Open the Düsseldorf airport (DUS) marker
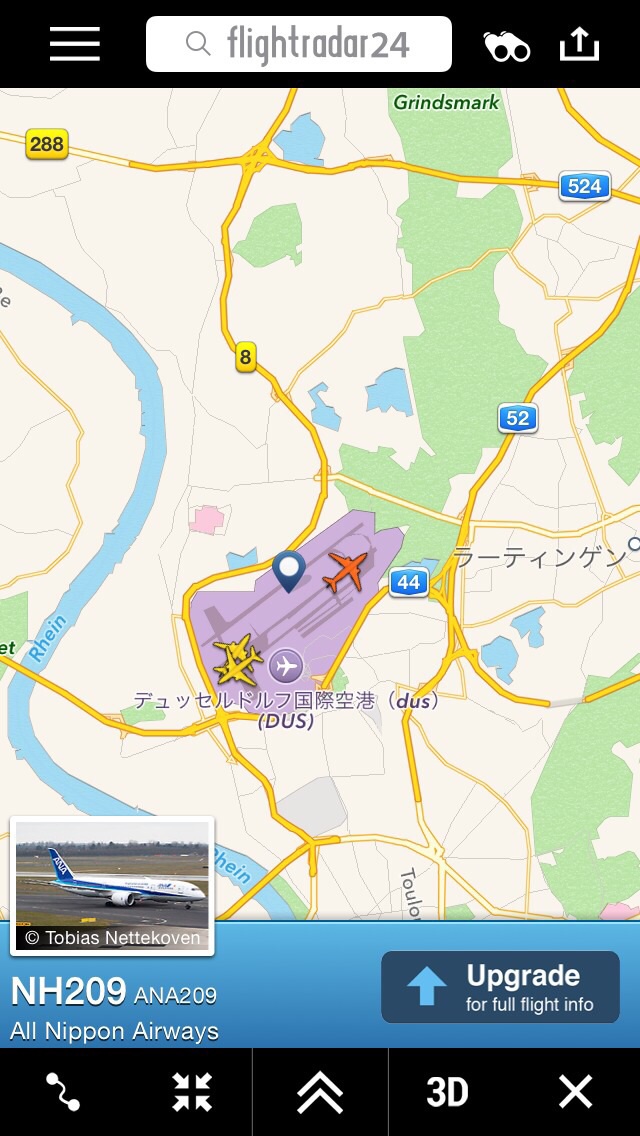640x1136 pixels. click(286, 665)
